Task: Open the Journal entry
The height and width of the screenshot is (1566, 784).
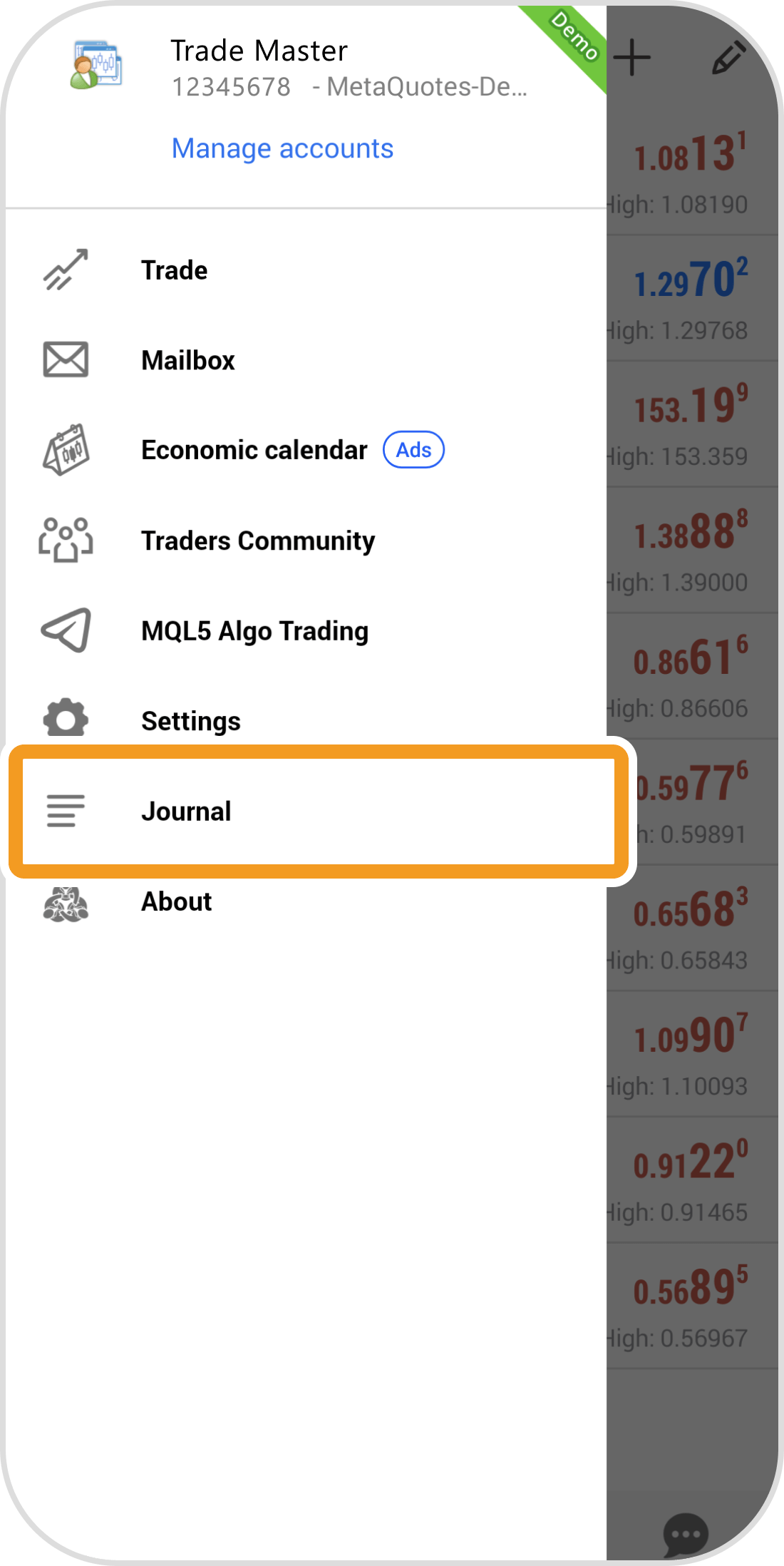Action: pyautogui.click(x=186, y=812)
